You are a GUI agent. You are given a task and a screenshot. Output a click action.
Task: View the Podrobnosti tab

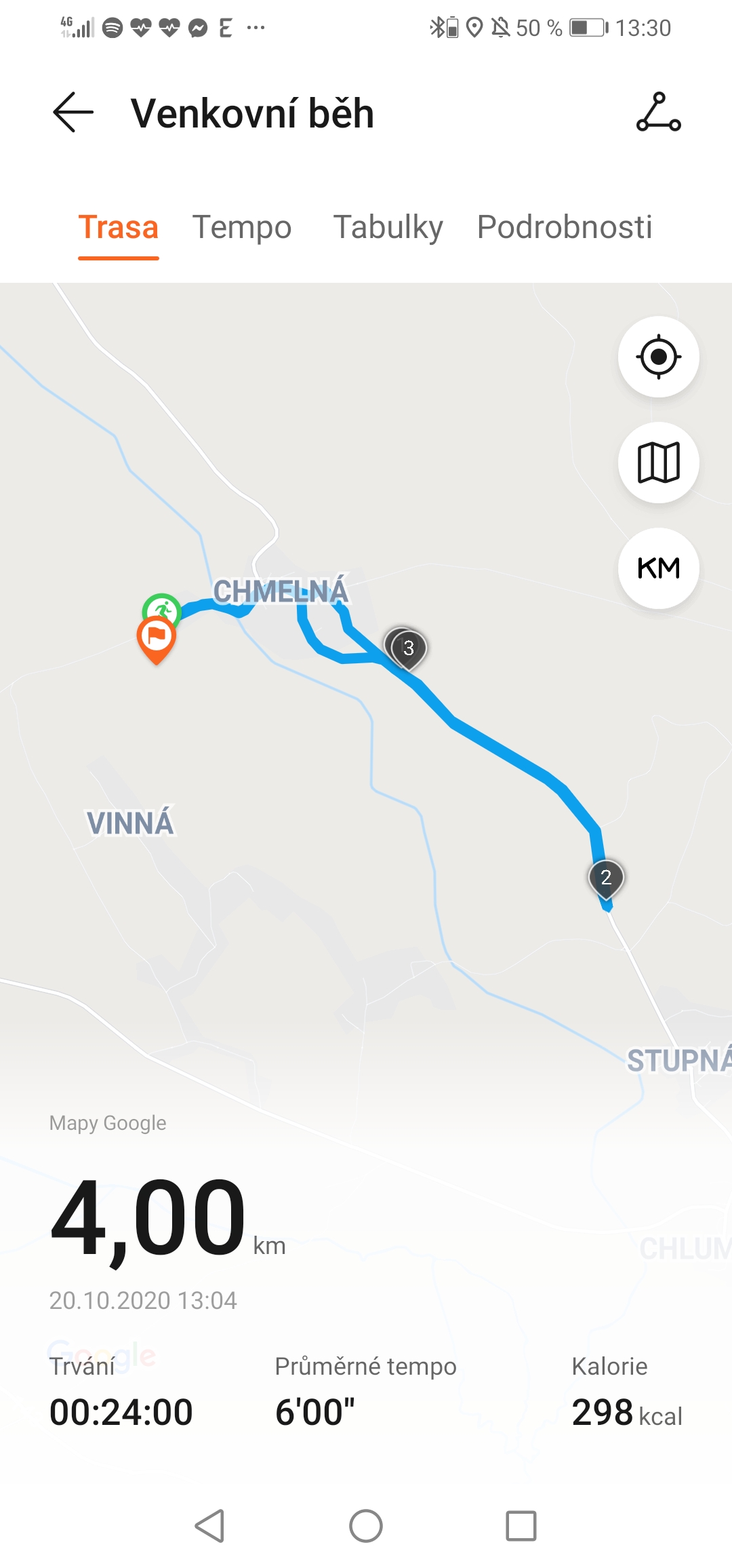[565, 227]
